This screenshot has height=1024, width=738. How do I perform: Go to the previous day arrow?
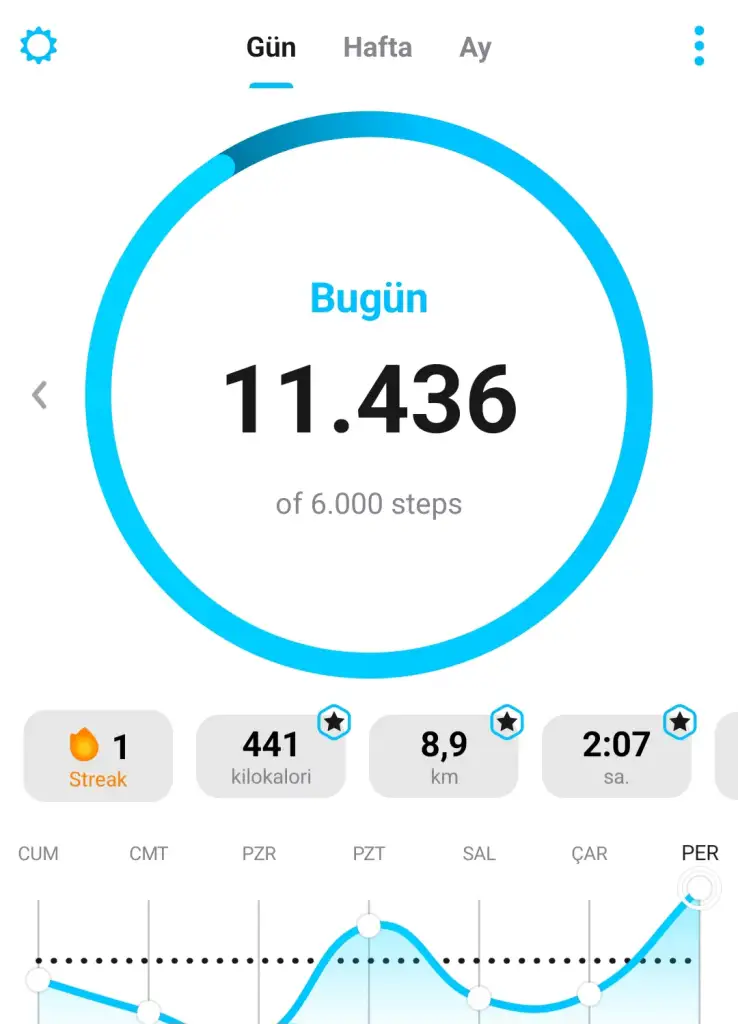pos(40,395)
